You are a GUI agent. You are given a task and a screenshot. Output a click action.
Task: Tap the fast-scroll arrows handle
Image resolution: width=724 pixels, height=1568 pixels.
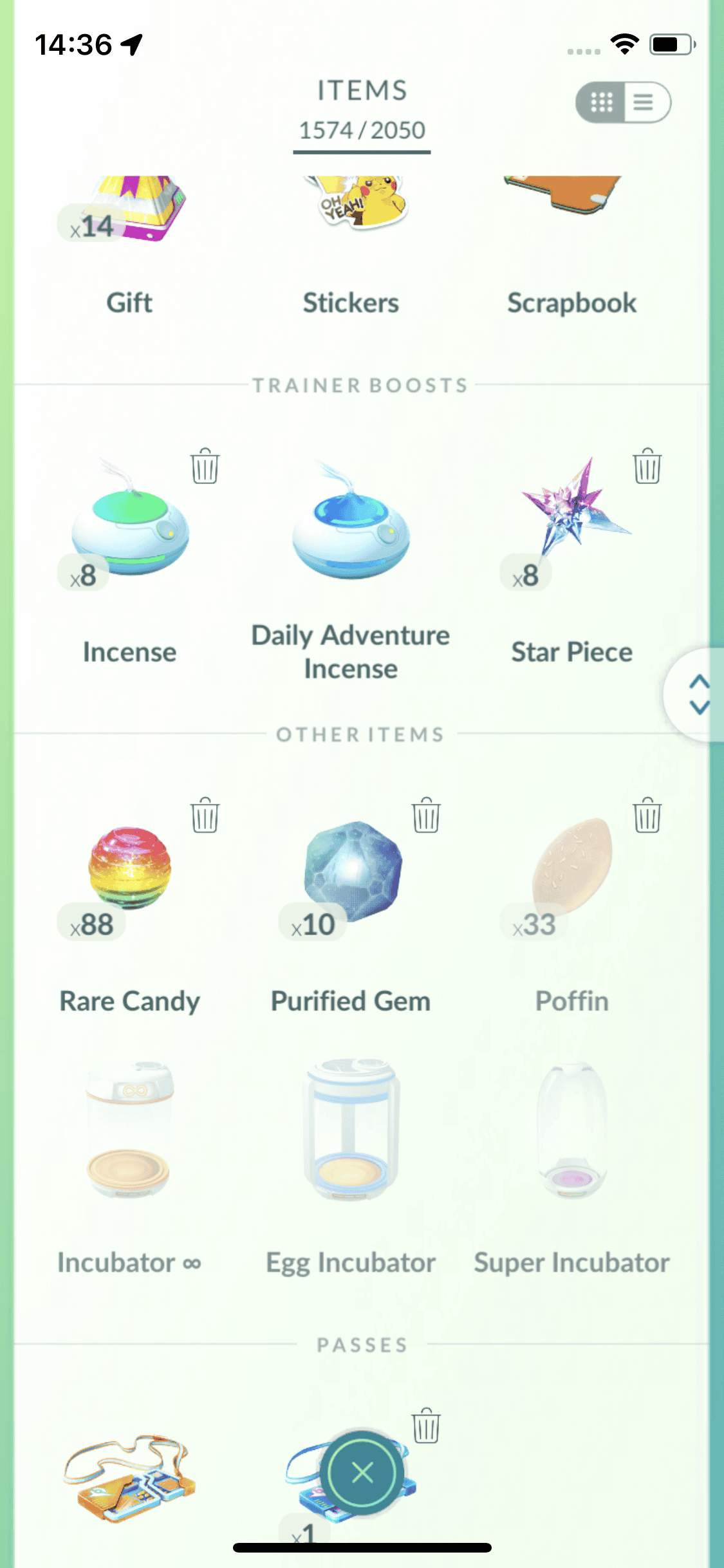click(x=698, y=695)
